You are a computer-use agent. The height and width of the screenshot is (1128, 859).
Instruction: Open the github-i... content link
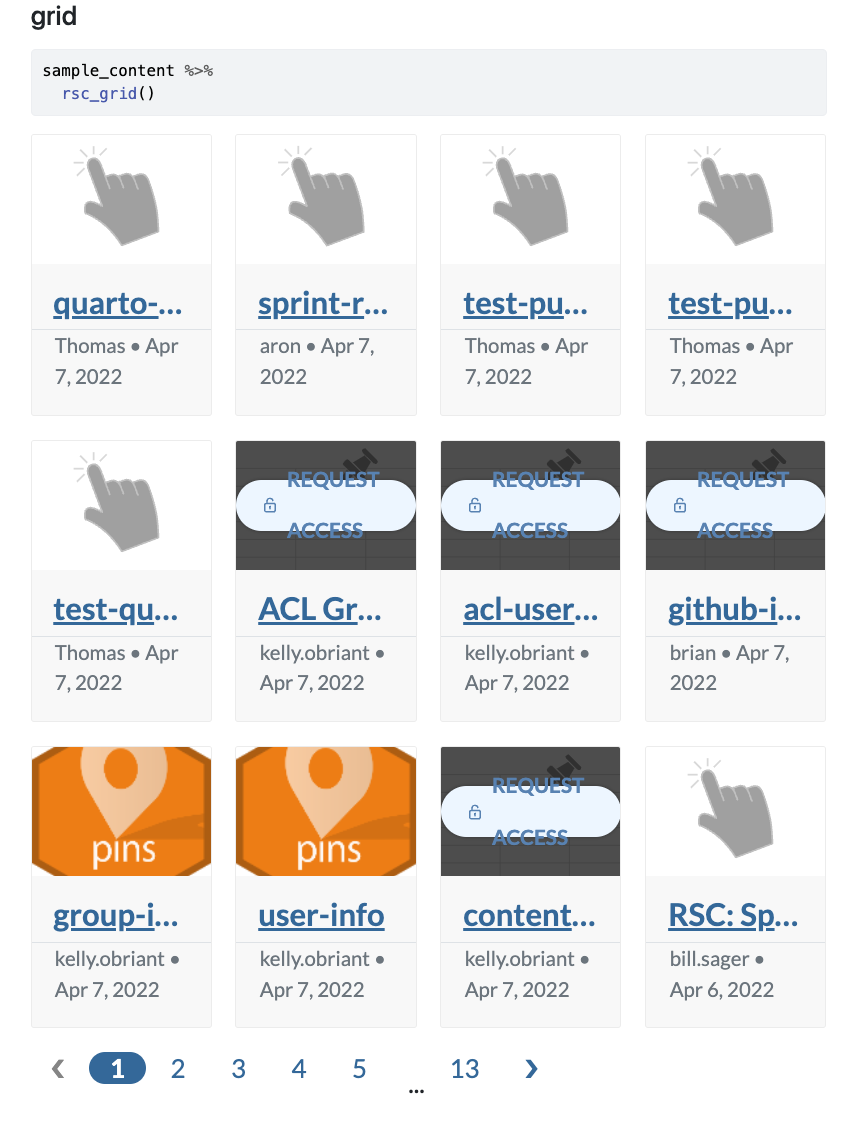[x=733, y=610]
